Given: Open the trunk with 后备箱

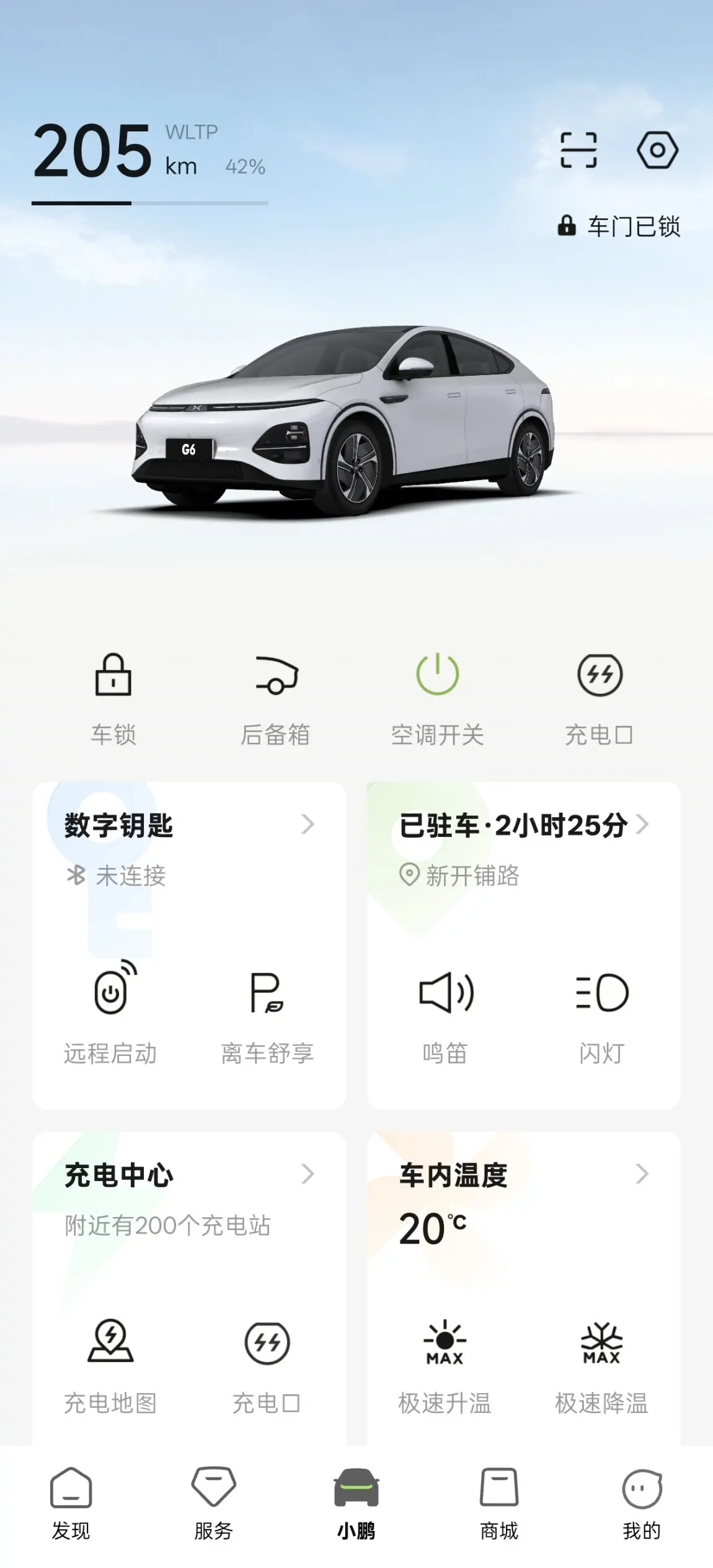Looking at the screenshot, I should (x=276, y=697).
